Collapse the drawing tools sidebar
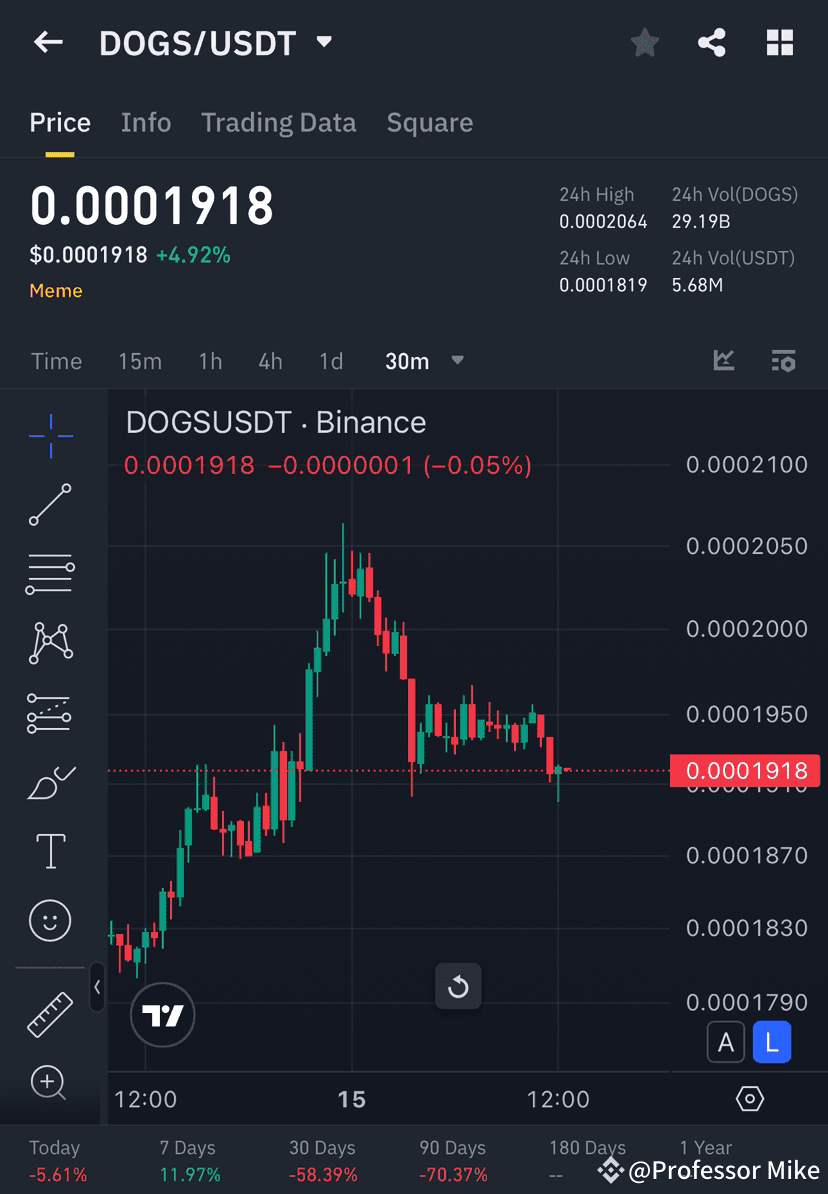The image size is (828, 1194). pos(97,989)
